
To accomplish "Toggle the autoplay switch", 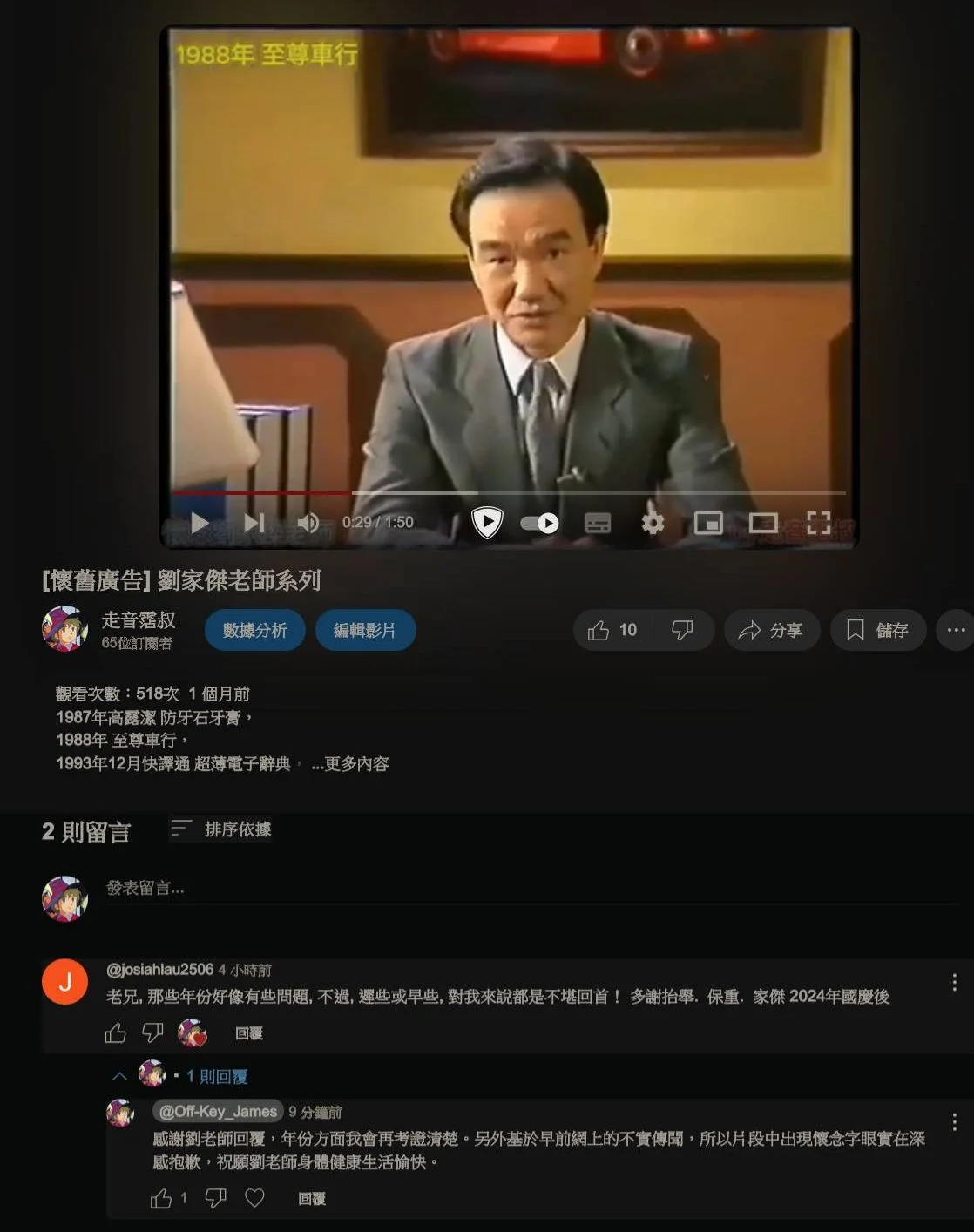I will 540,523.
